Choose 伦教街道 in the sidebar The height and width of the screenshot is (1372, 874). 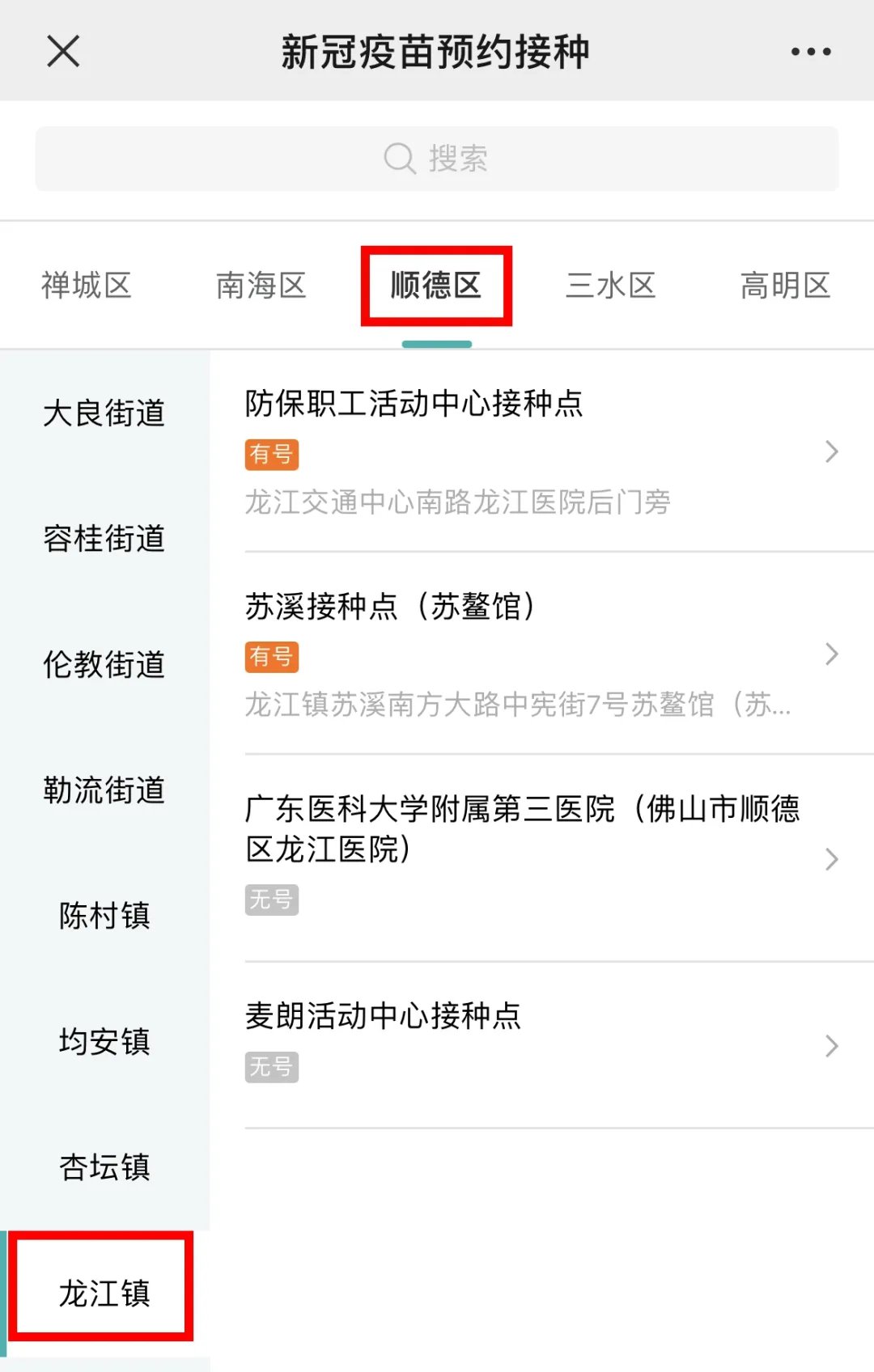click(104, 664)
